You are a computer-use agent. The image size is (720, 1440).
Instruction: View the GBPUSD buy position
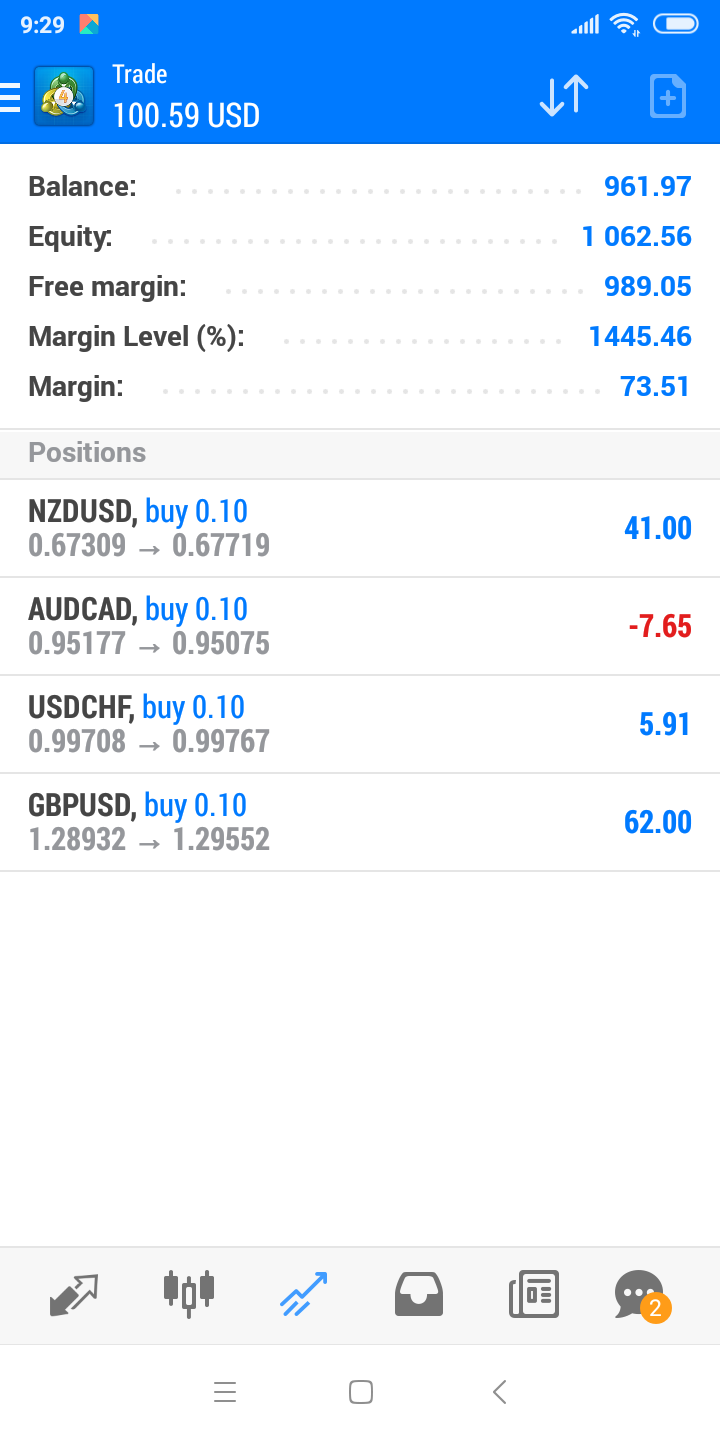pos(360,822)
